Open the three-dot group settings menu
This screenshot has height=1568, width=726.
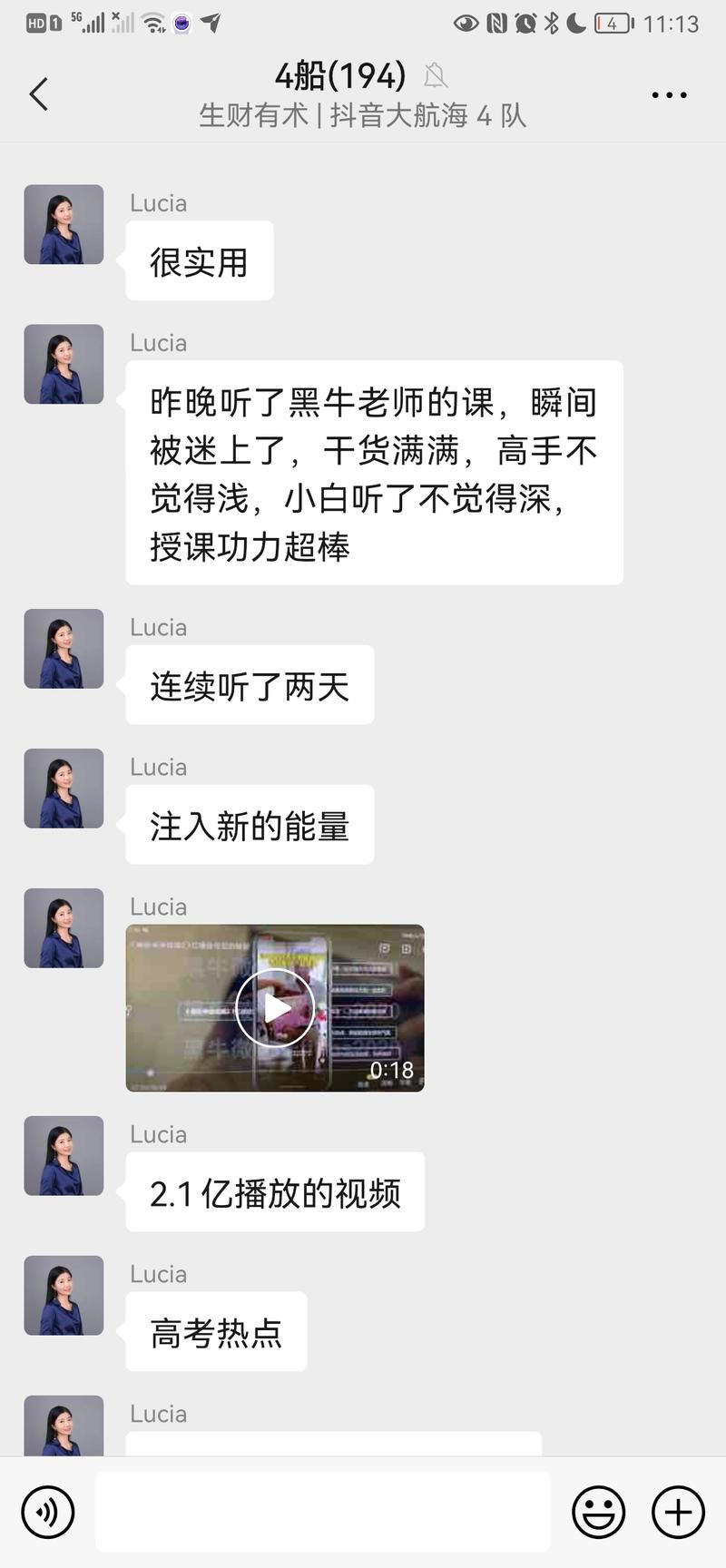point(668,93)
